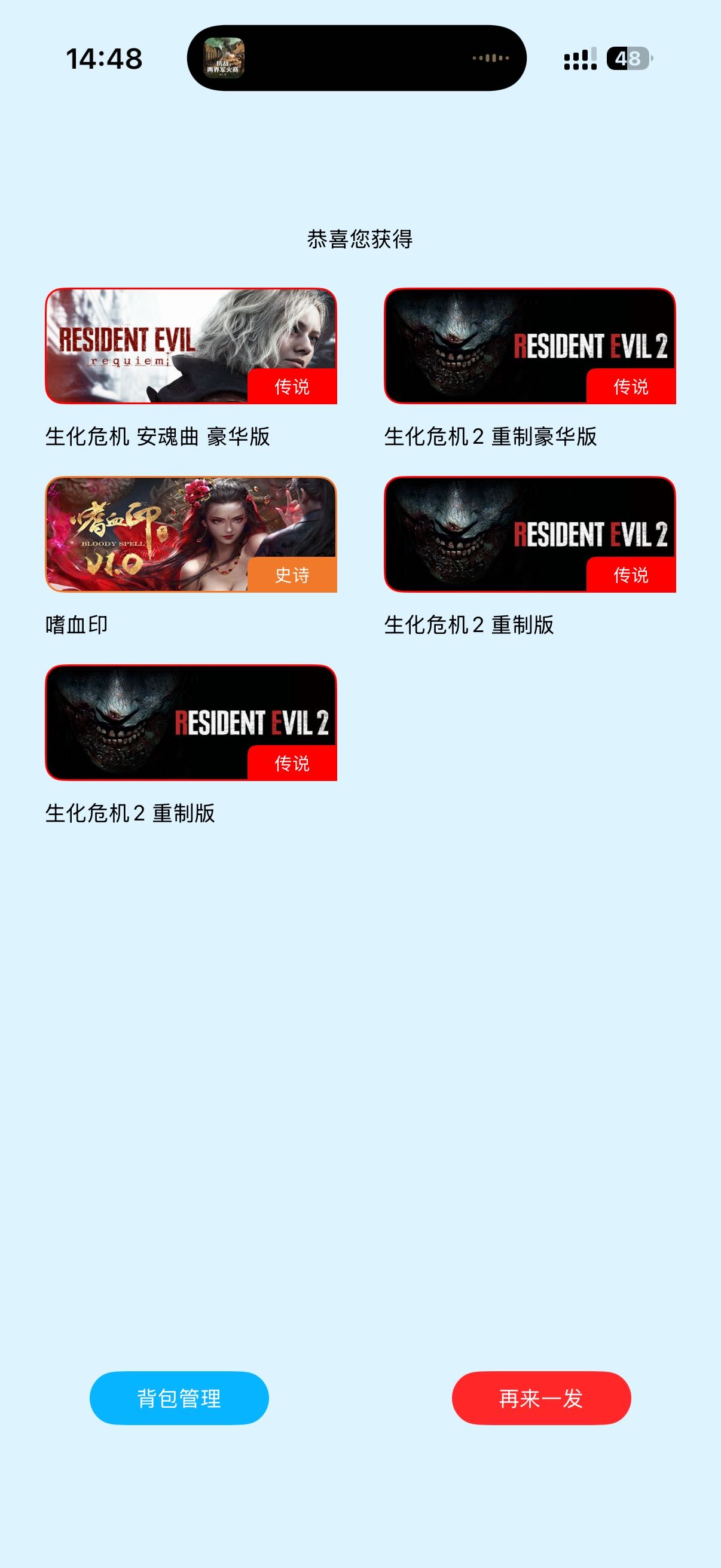Open the 生化危机 2 重制豪华版 card
Screen dimensions: 721x1568
(529, 346)
